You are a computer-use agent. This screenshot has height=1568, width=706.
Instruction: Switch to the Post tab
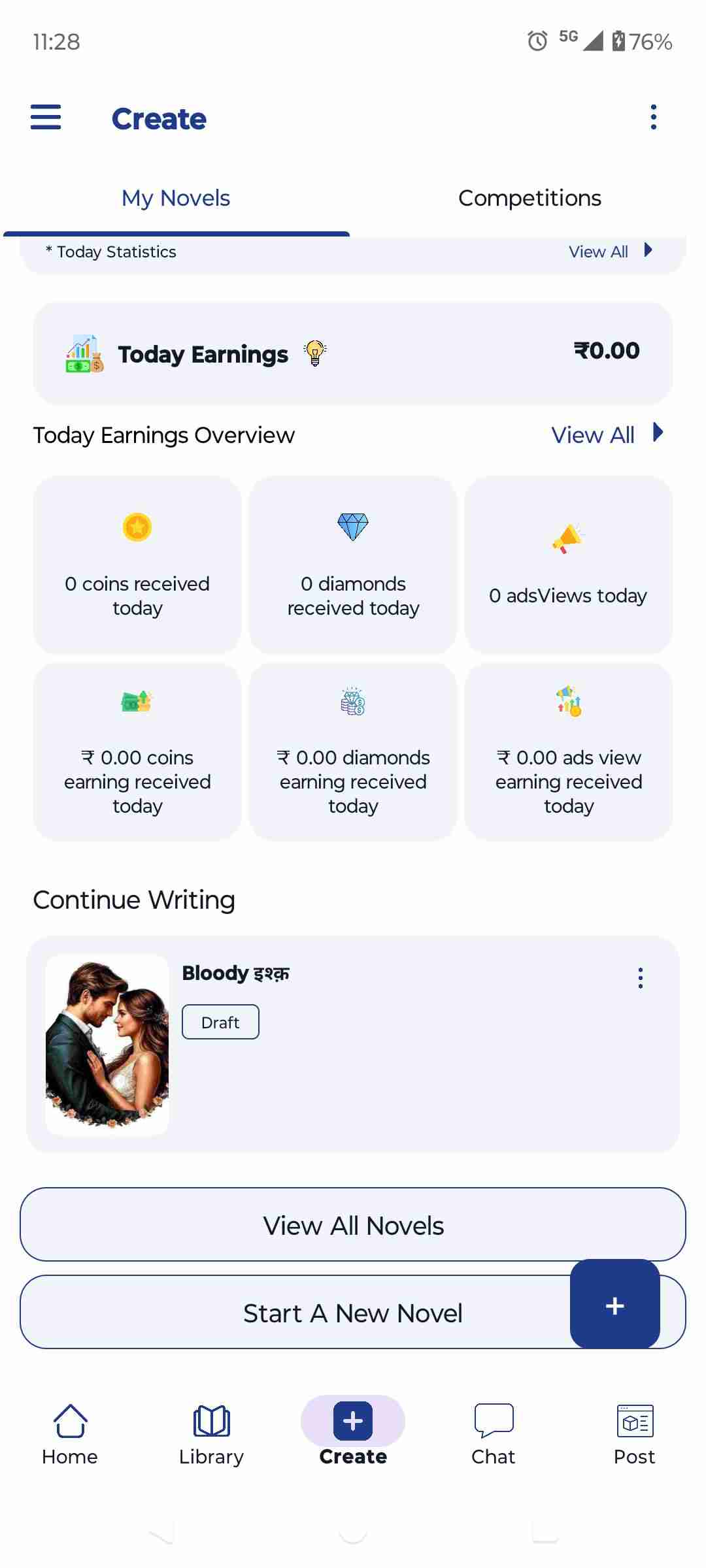[634, 1434]
